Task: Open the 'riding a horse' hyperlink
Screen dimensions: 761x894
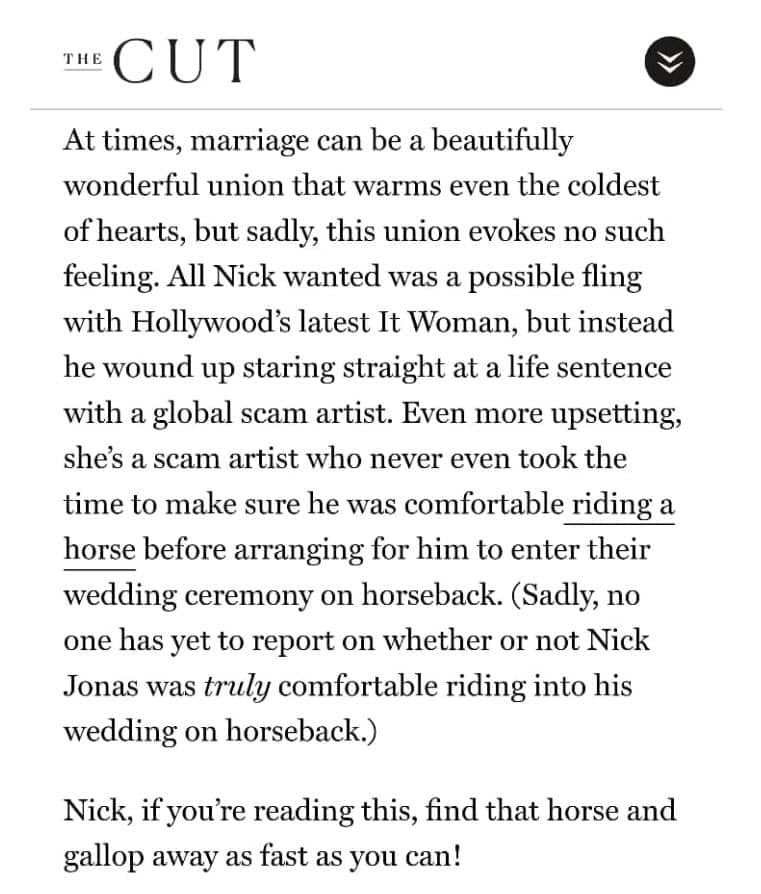Action: point(620,505)
